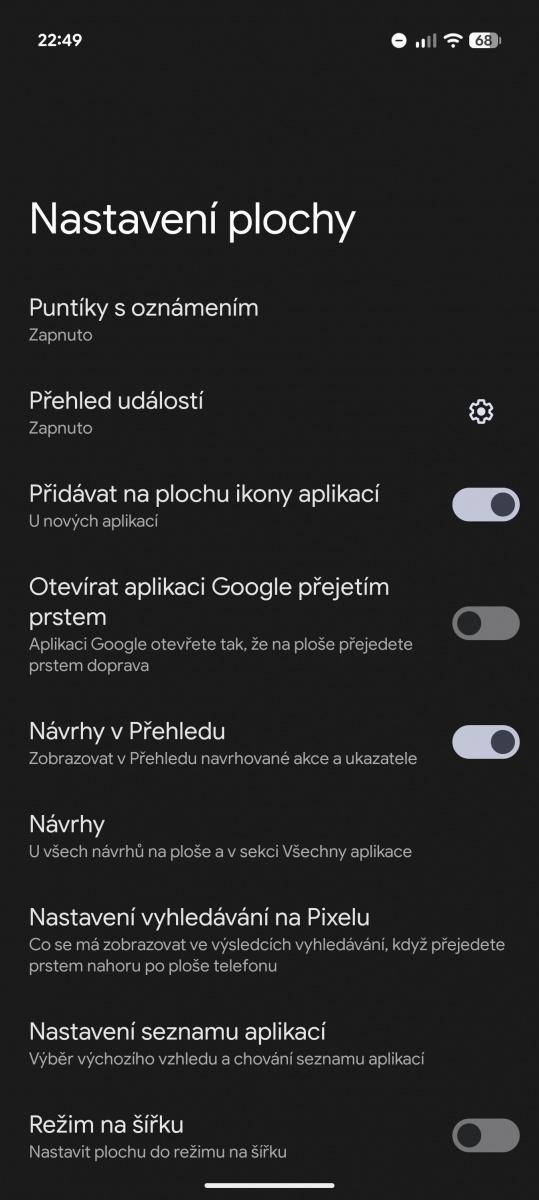Disable Přidávat na plochu ikony aplikací
This screenshot has width=539, height=1200.
[486, 504]
